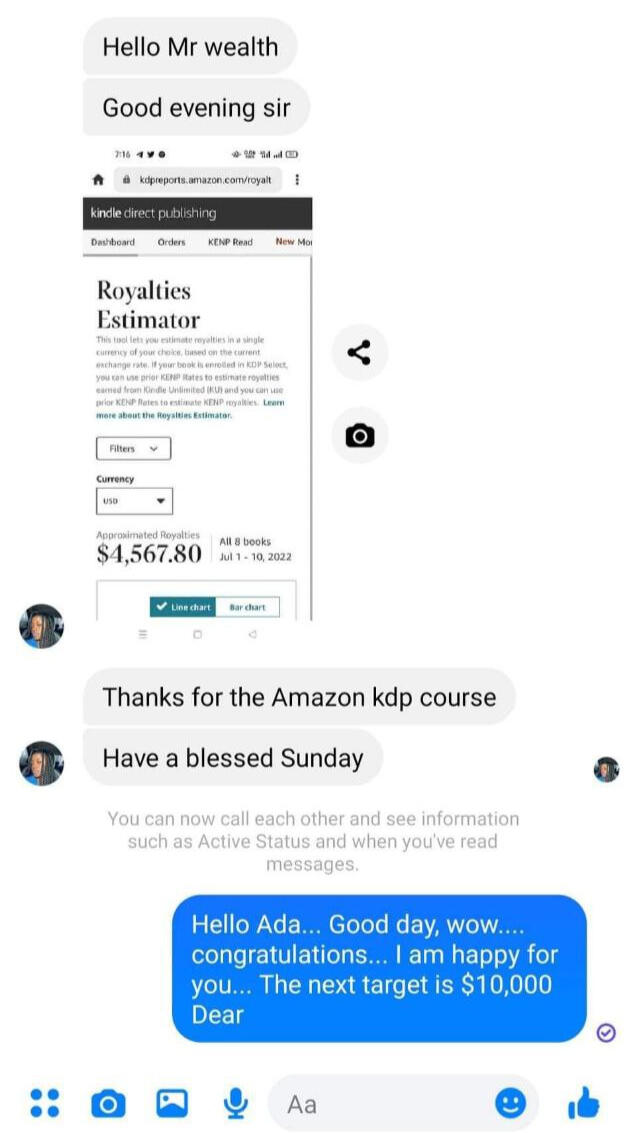
Task: Open Ada's profile picture beside 'Have a blessed Sunday'
Action: (42, 763)
